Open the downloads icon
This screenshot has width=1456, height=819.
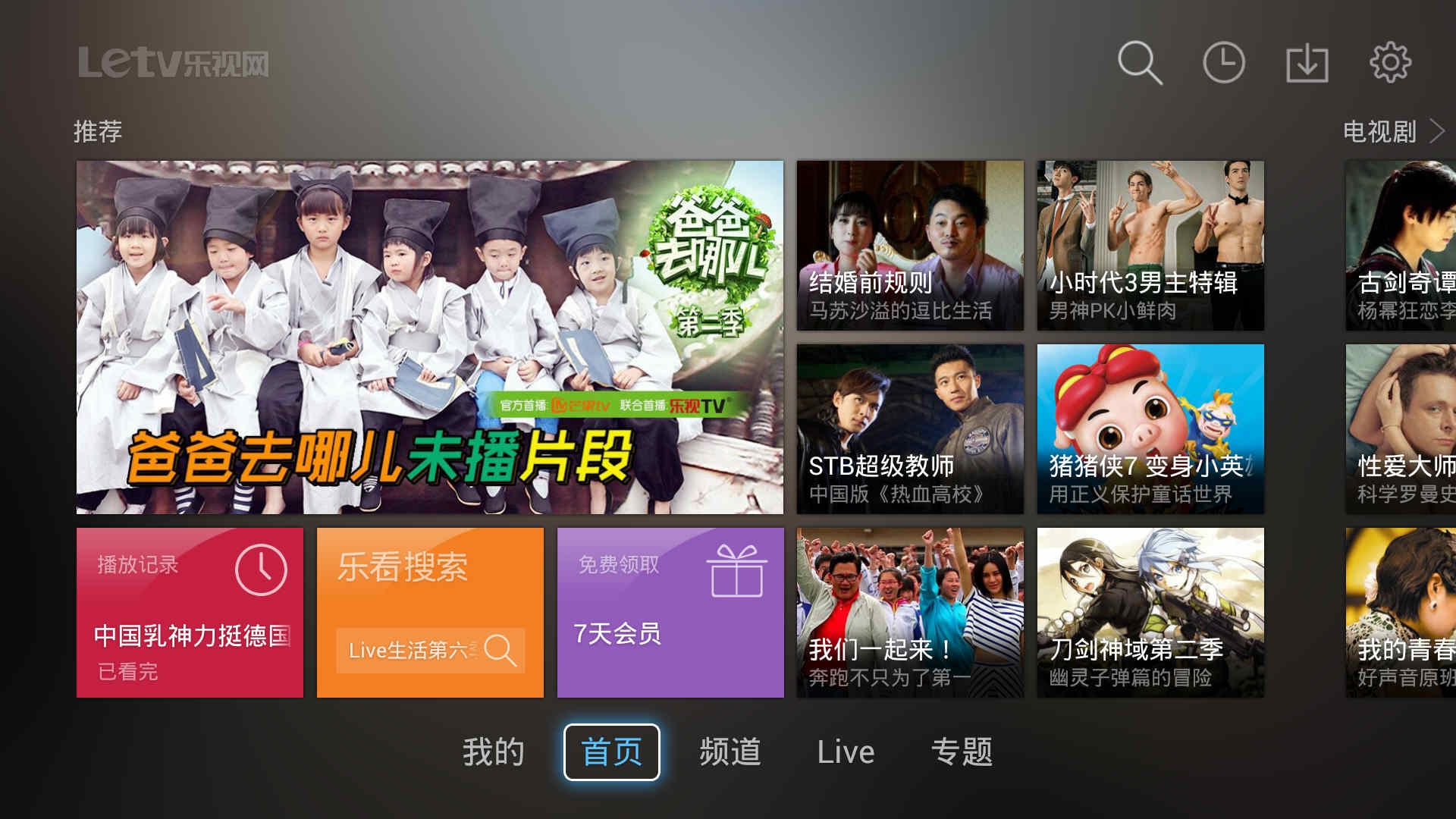pos(1307,63)
